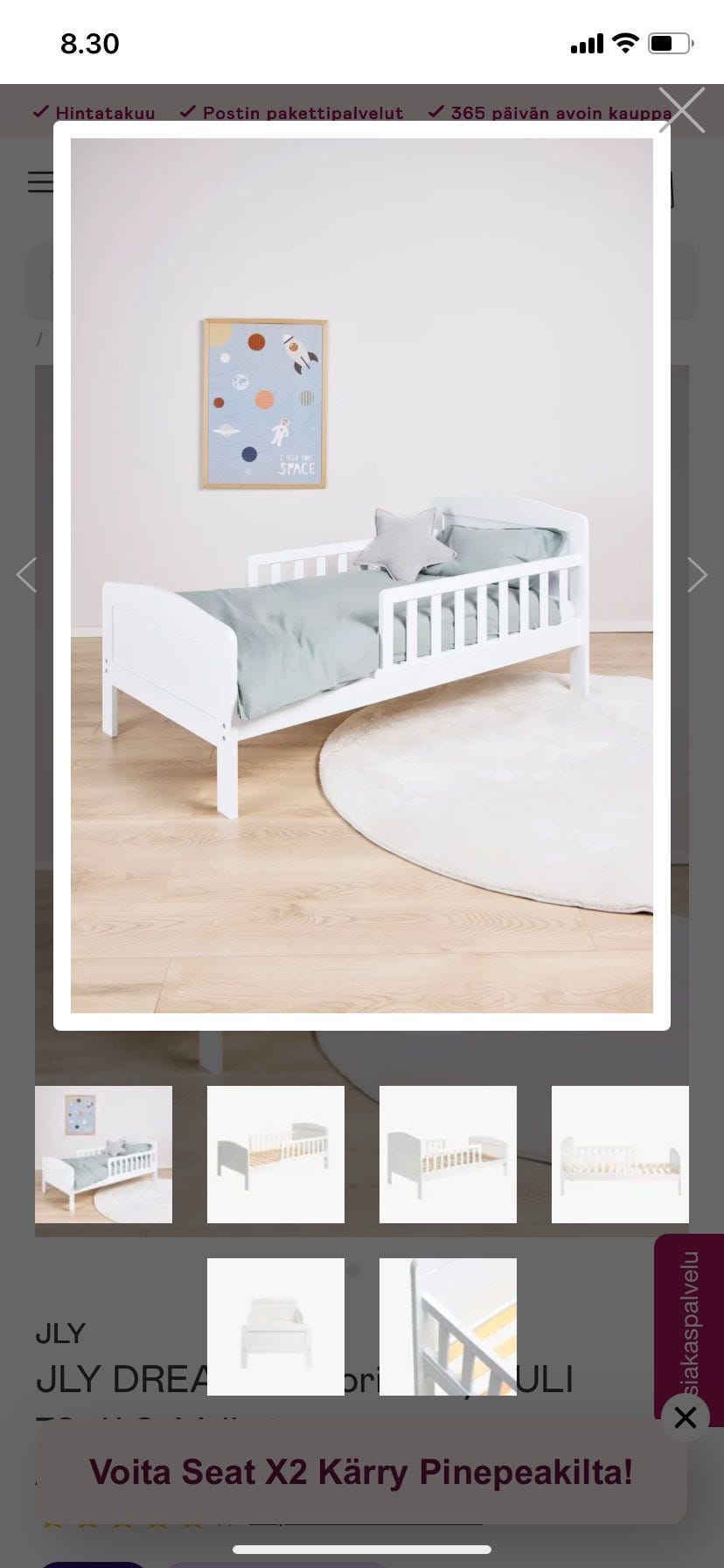
Task: Select the close-up thumbnail of the bed rail
Action: coord(448,1326)
